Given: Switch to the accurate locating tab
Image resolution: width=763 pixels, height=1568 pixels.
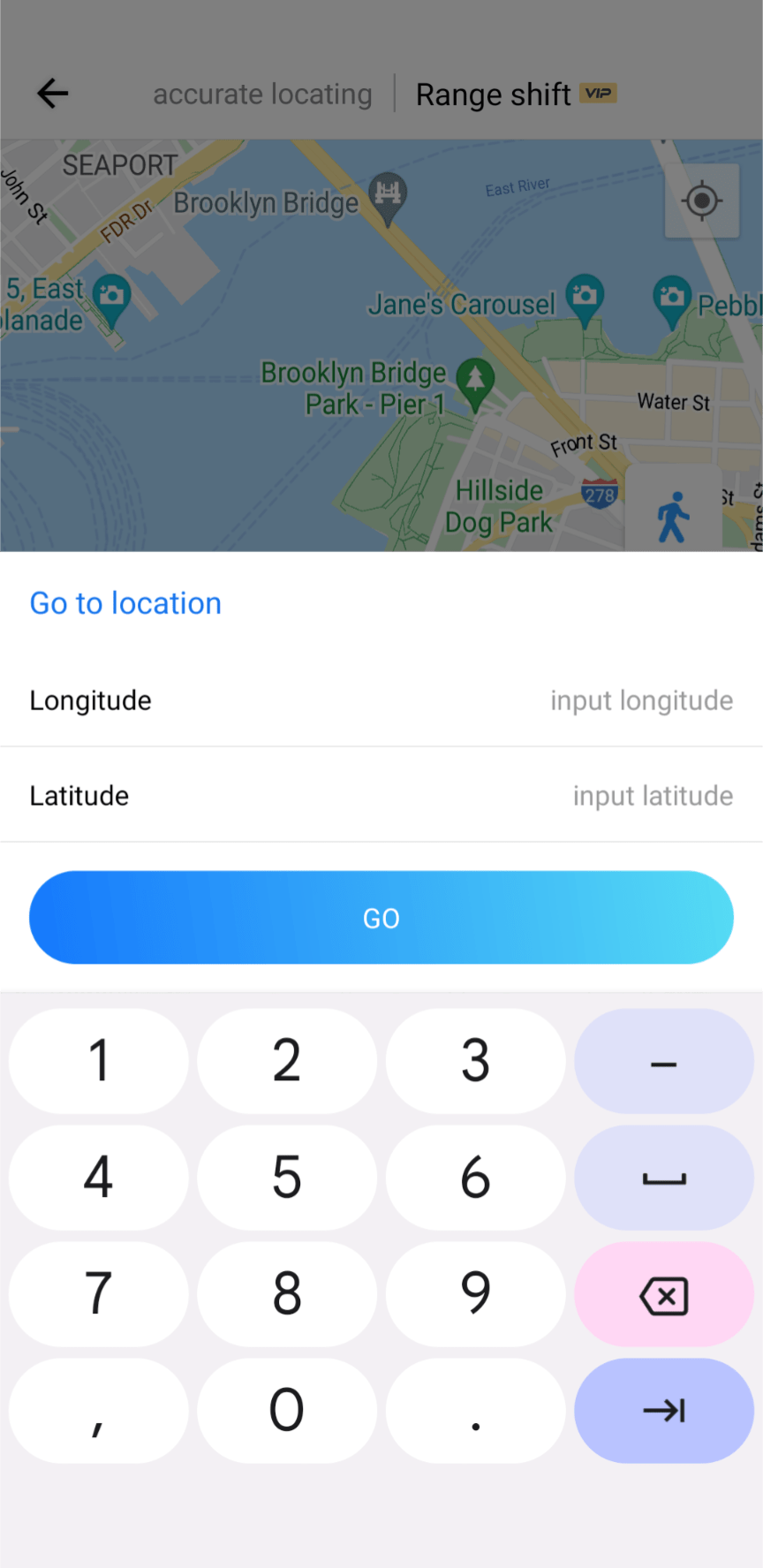Looking at the screenshot, I should (262, 94).
